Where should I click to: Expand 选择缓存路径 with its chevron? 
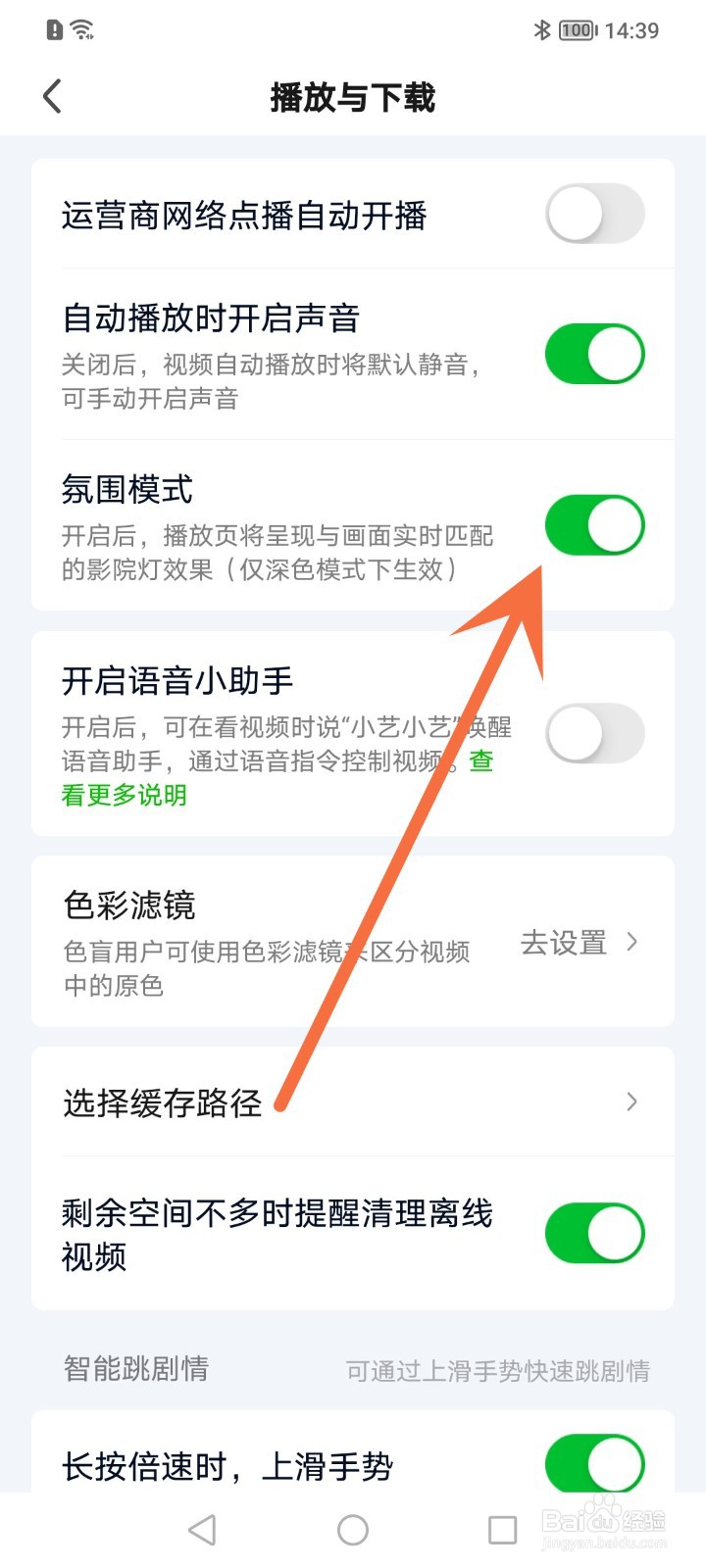pos(632,1102)
